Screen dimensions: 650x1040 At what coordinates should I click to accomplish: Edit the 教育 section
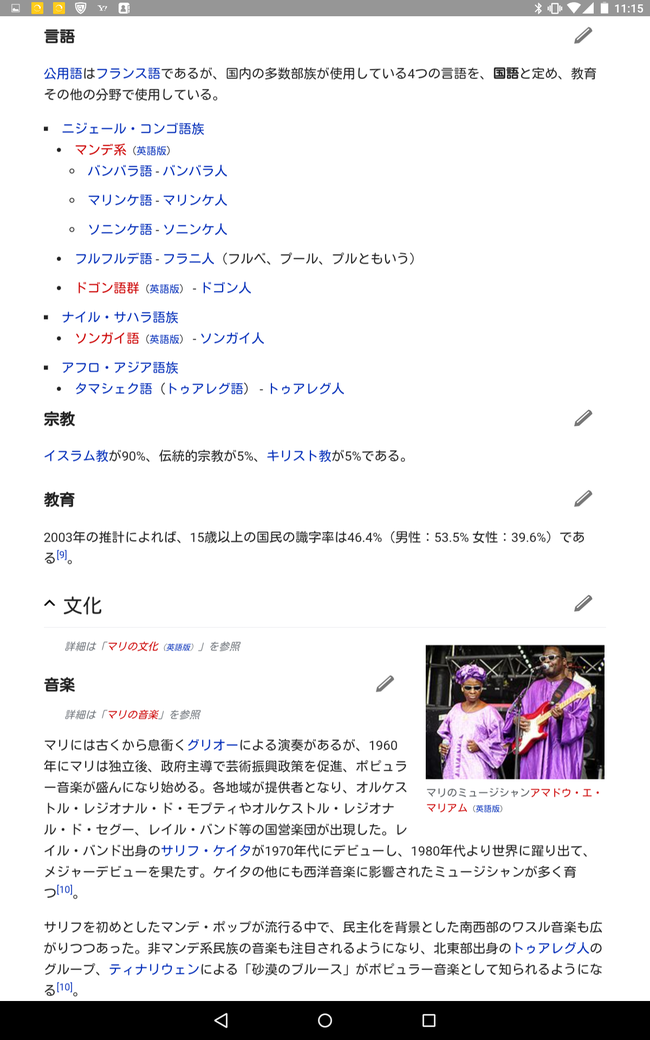click(583, 498)
